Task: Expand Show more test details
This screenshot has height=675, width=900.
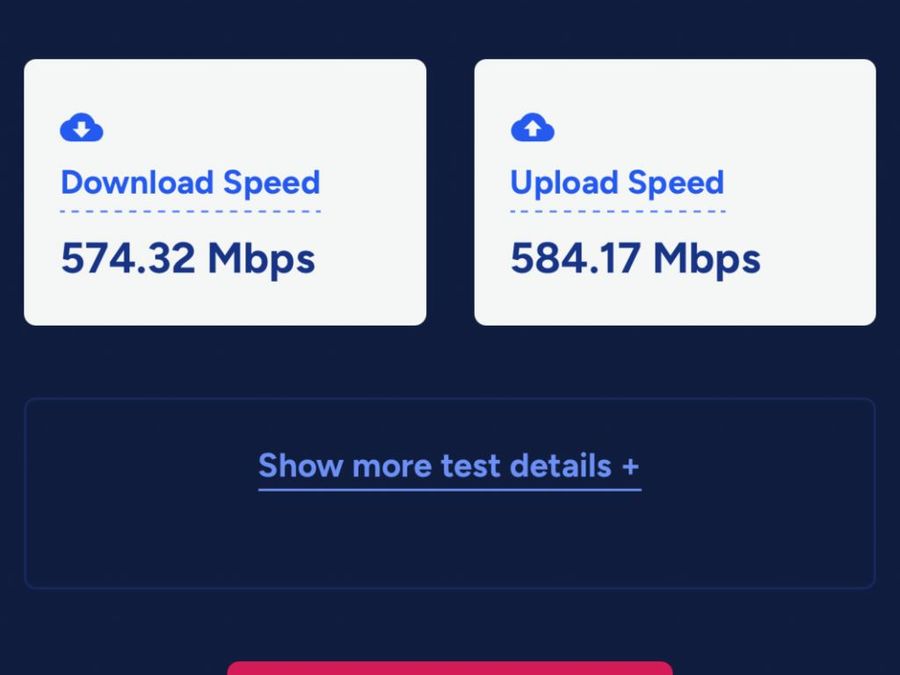Action: [x=449, y=467]
